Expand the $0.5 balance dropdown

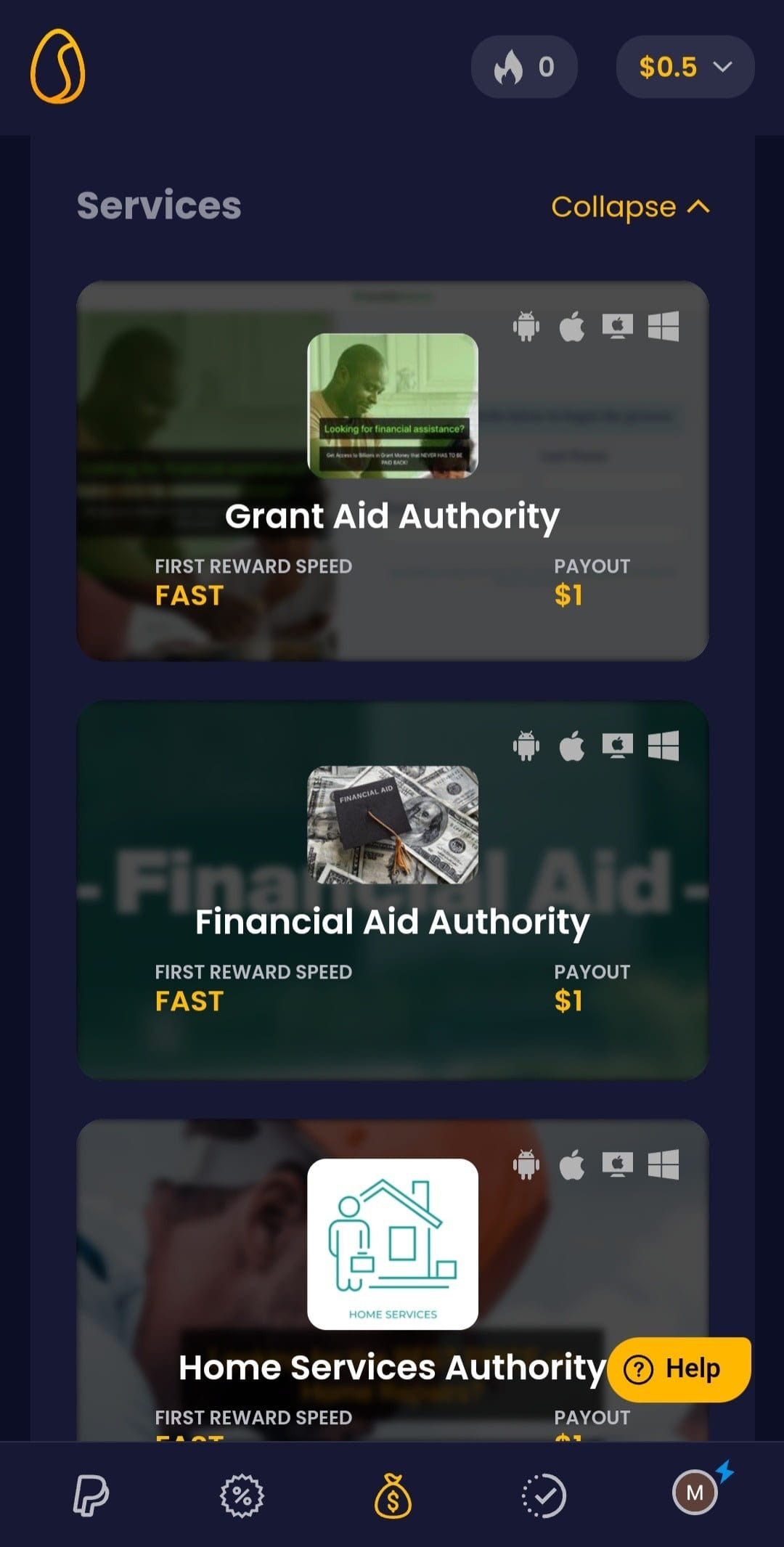click(685, 67)
